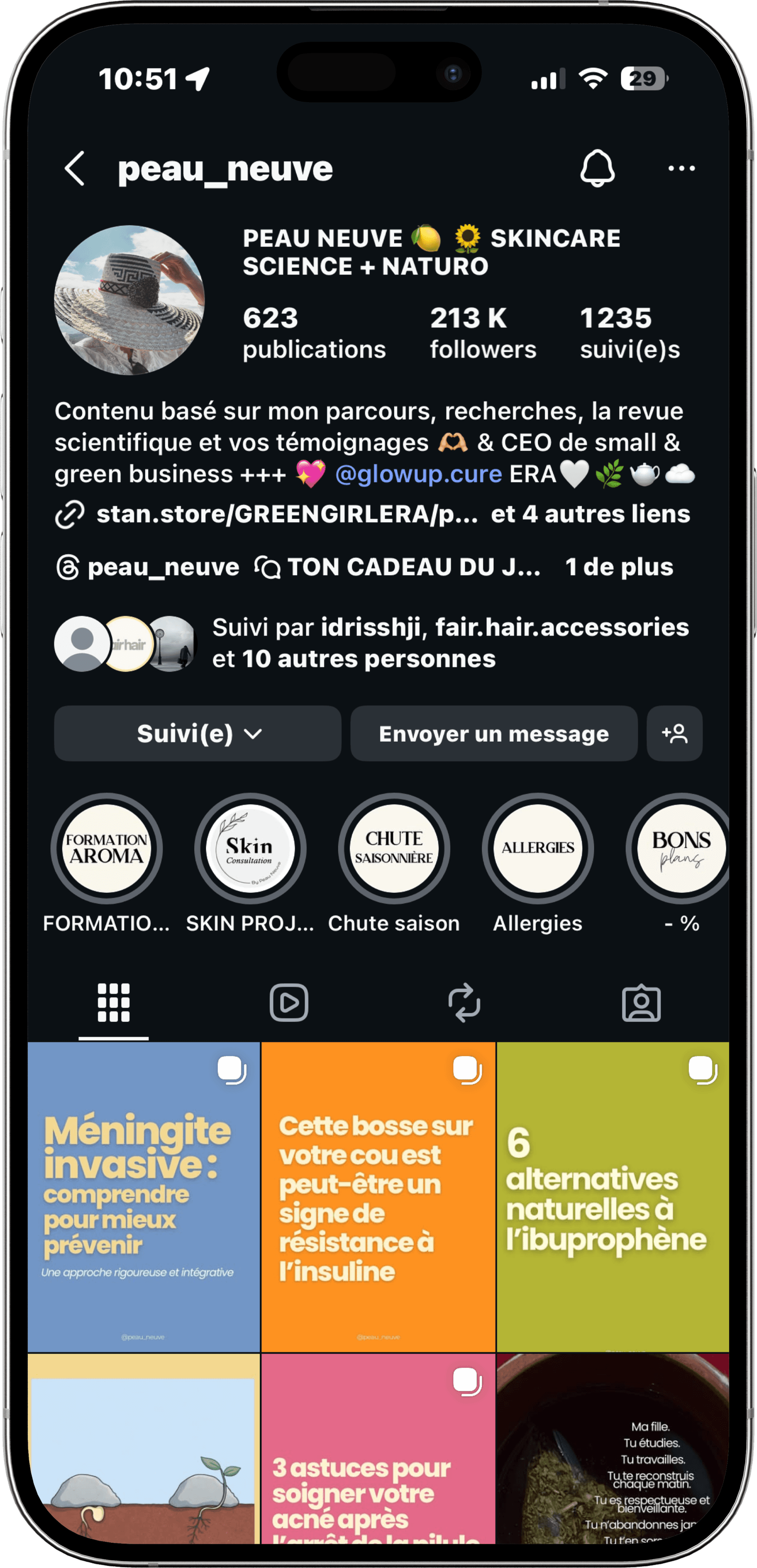
Task: Open the stan.store link in bio
Action: (x=286, y=514)
